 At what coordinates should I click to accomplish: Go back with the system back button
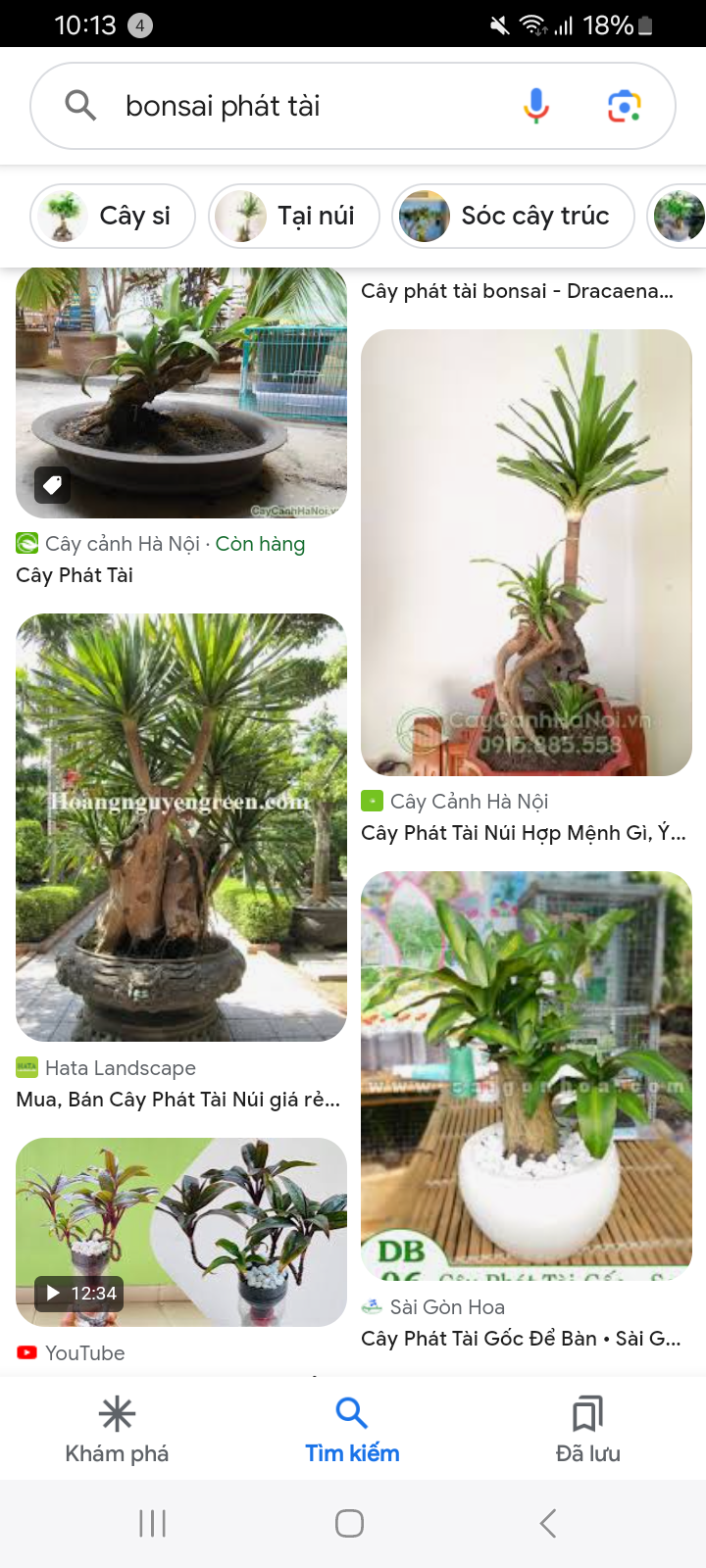tap(548, 1523)
